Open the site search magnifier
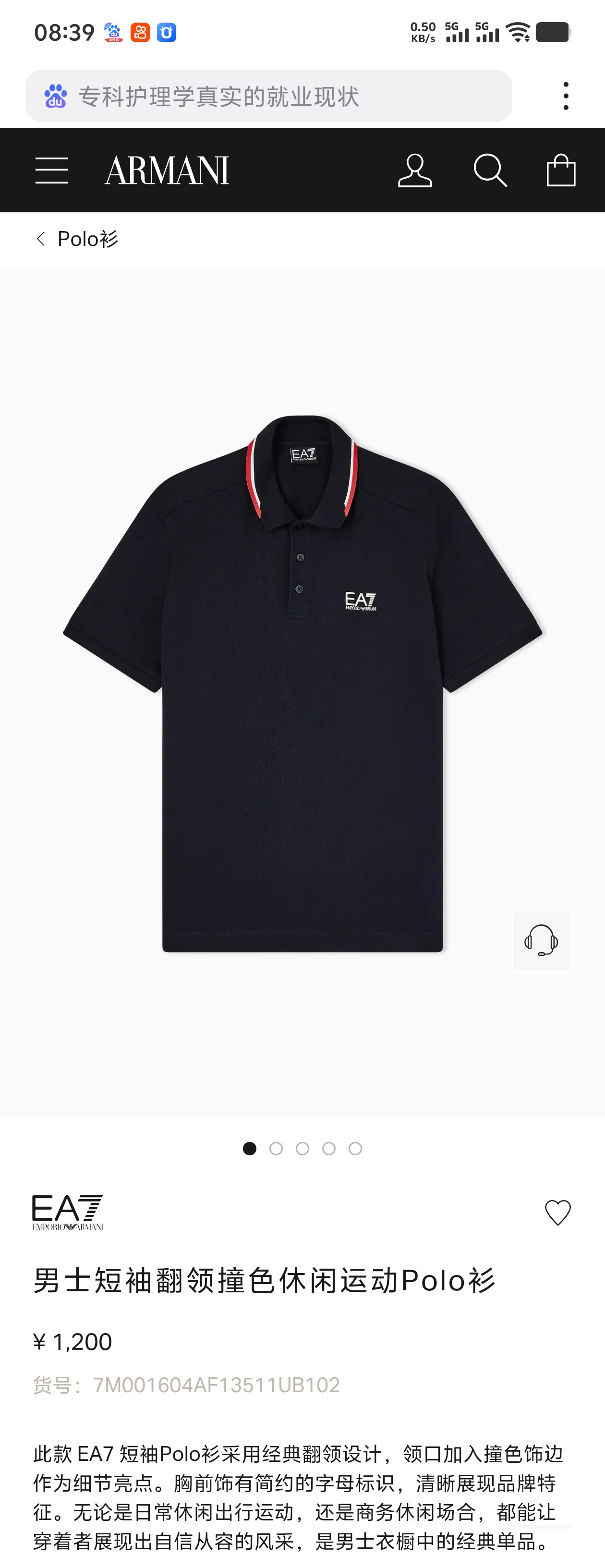 pyautogui.click(x=490, y=170)
